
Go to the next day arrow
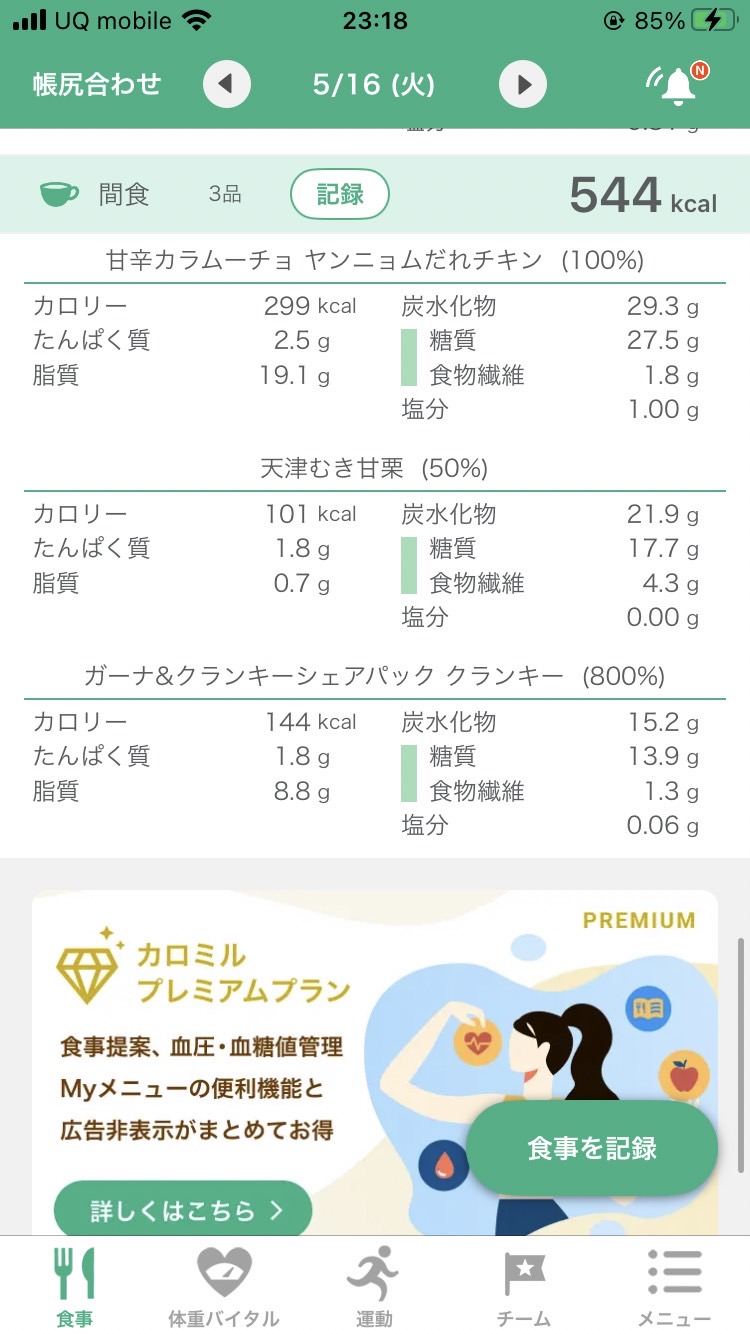click(523, 84)
